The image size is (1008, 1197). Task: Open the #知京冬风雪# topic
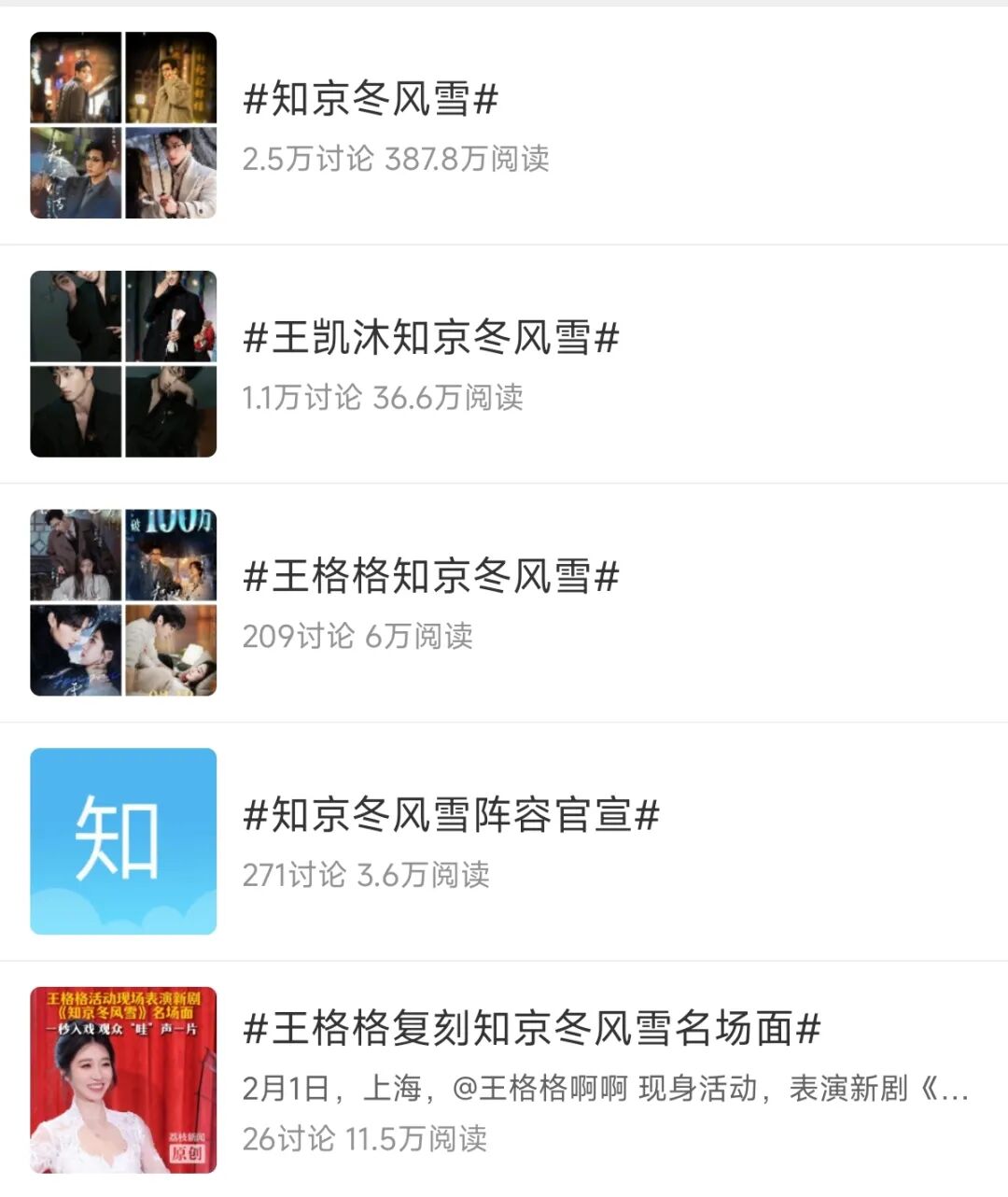(371, 99)
